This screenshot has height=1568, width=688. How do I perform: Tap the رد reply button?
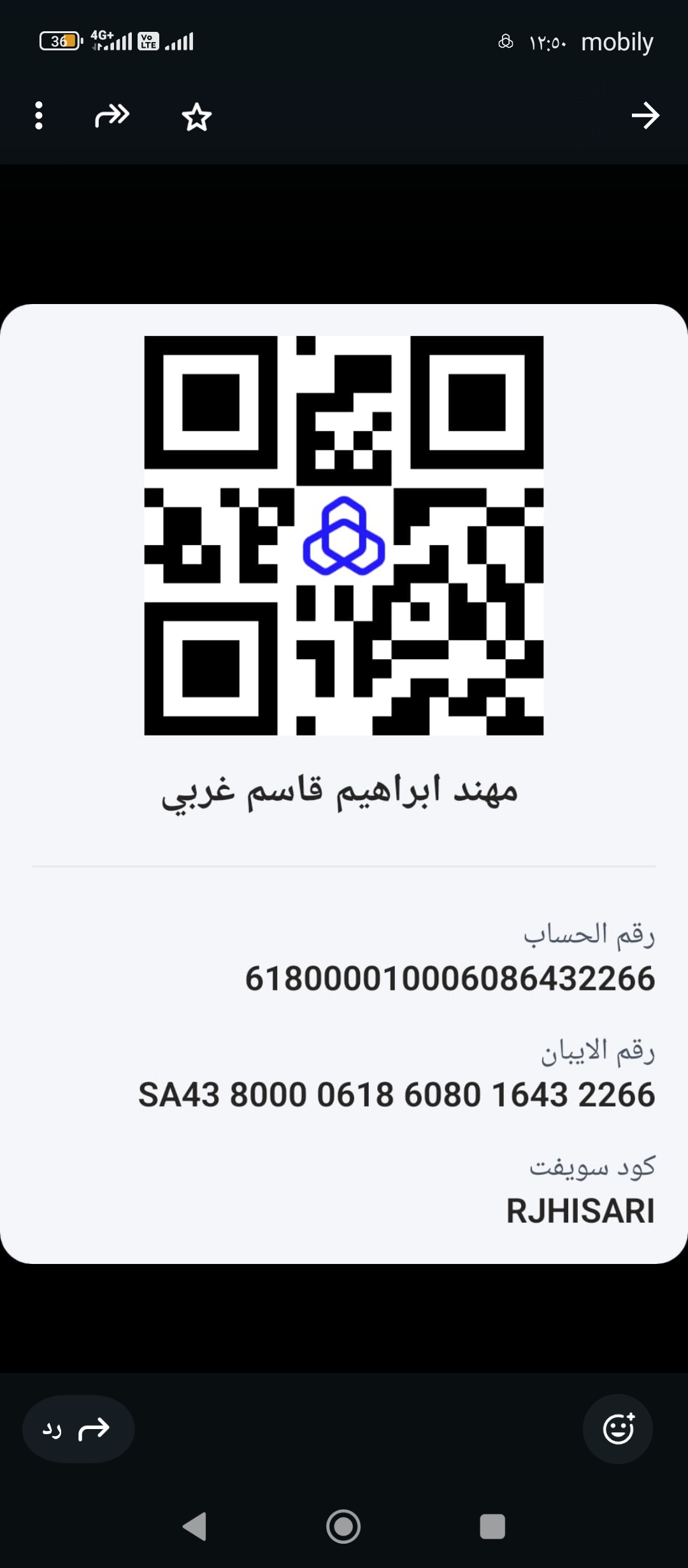click(x=78, y=1429)
